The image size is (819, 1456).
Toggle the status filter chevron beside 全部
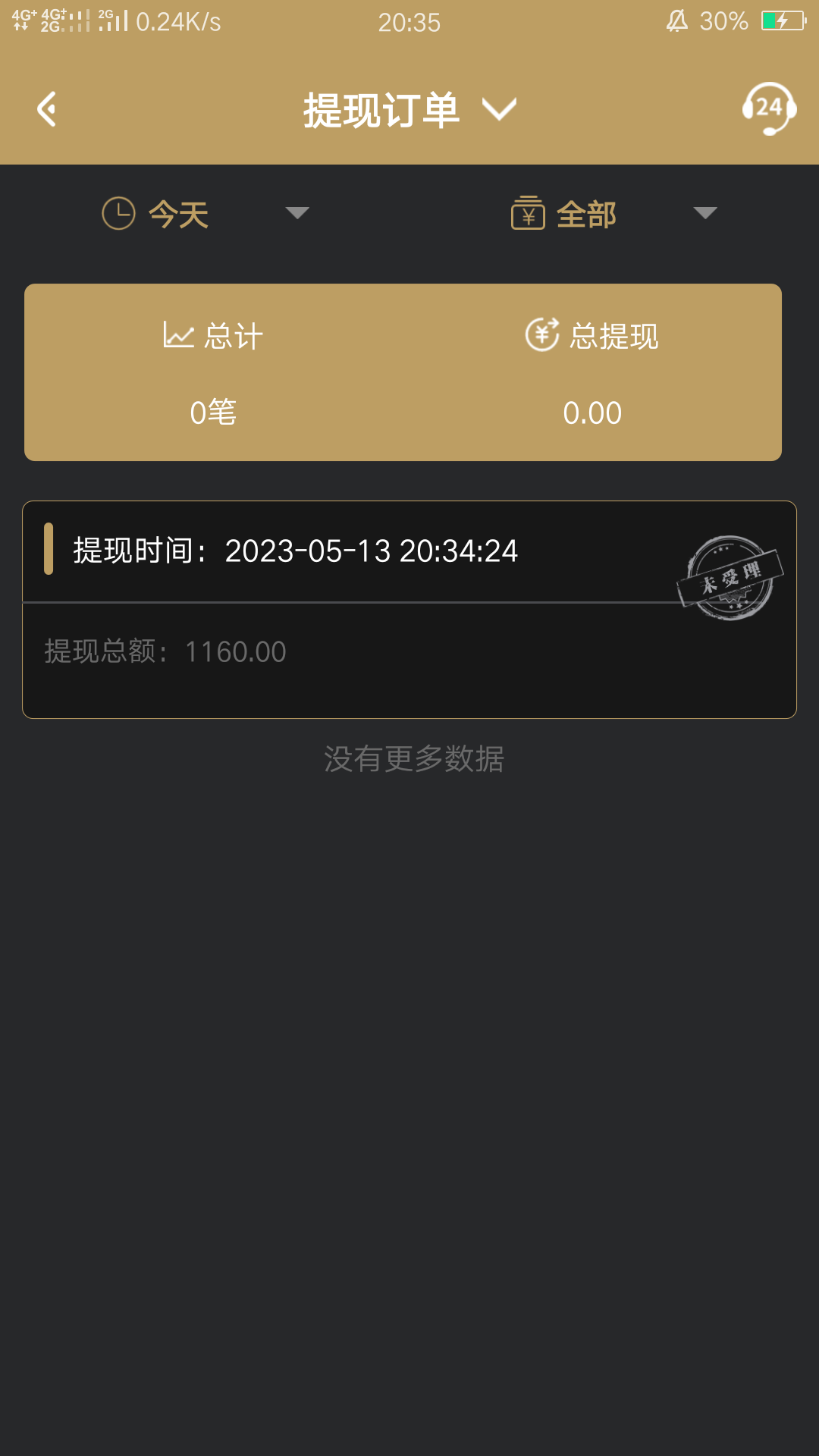tap(705, 213)
